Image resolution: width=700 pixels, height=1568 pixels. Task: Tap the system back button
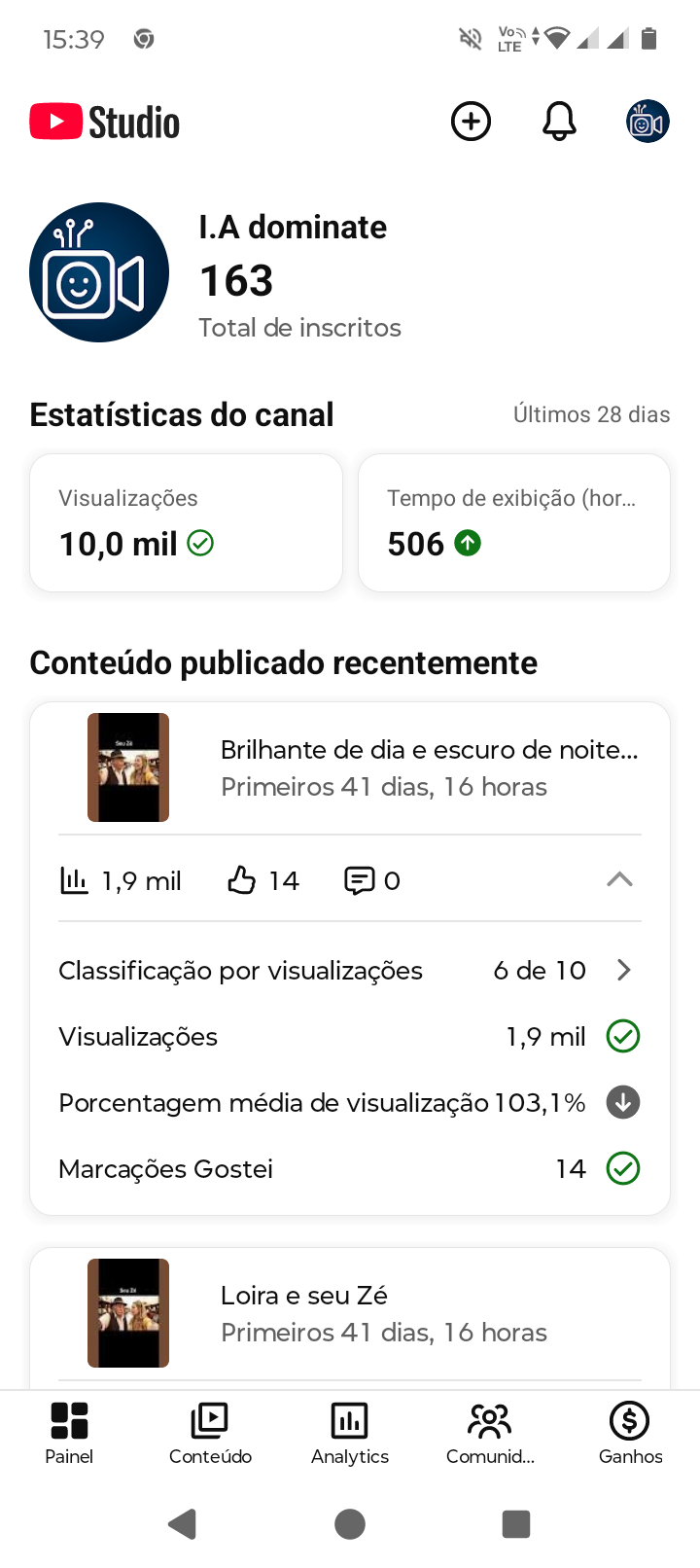(183, 1523)
